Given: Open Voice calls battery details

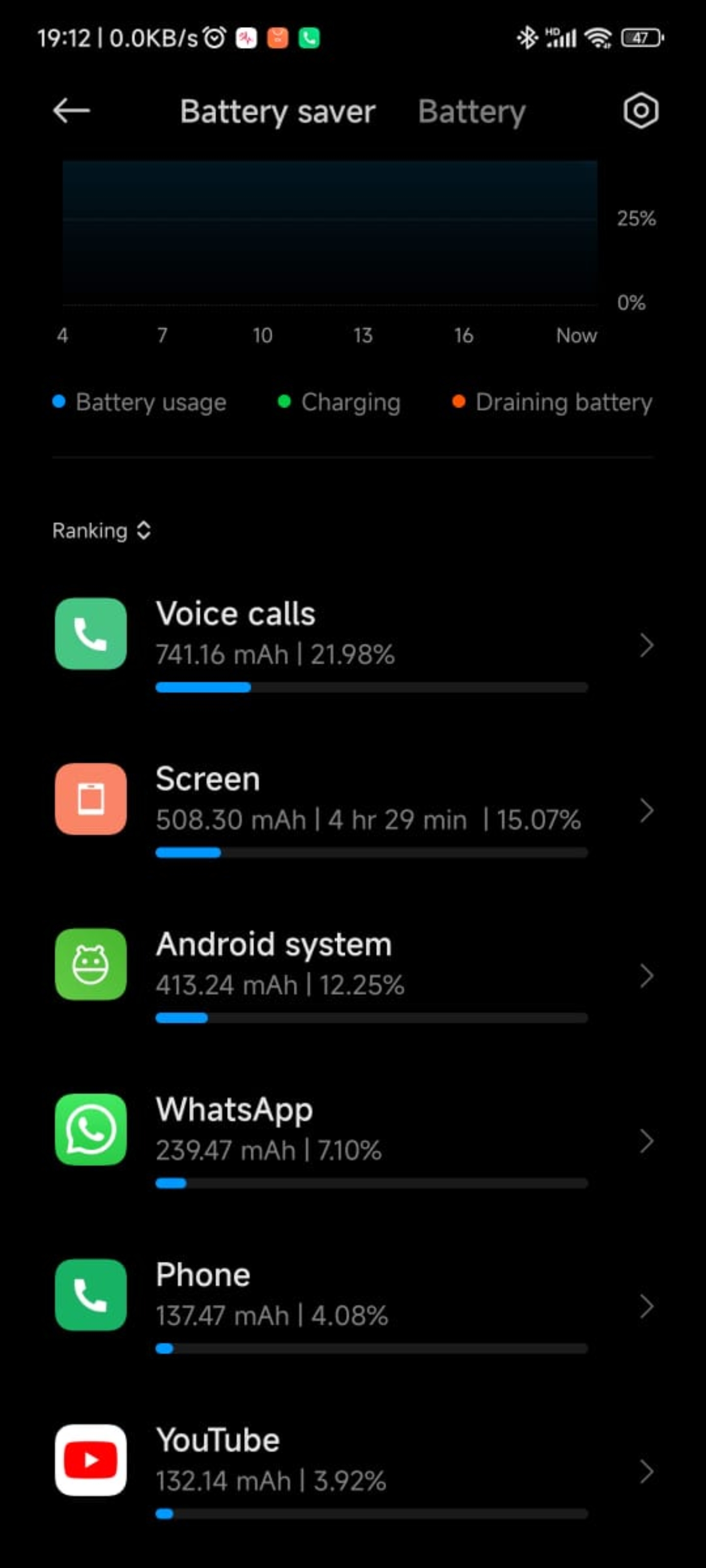Looking at the screenshot, I should tap(353, 645).
